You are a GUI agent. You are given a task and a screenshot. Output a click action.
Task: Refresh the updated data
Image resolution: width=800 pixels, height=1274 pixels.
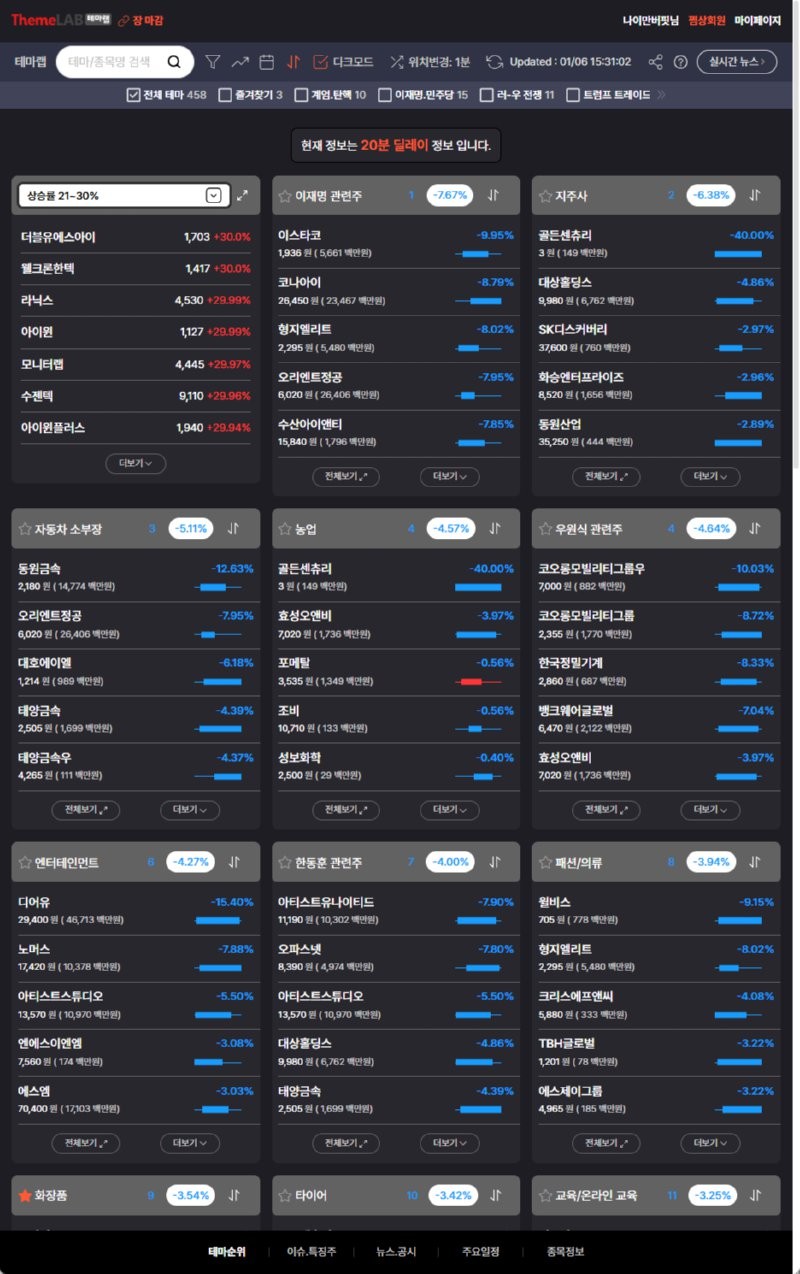pos(494,62)
